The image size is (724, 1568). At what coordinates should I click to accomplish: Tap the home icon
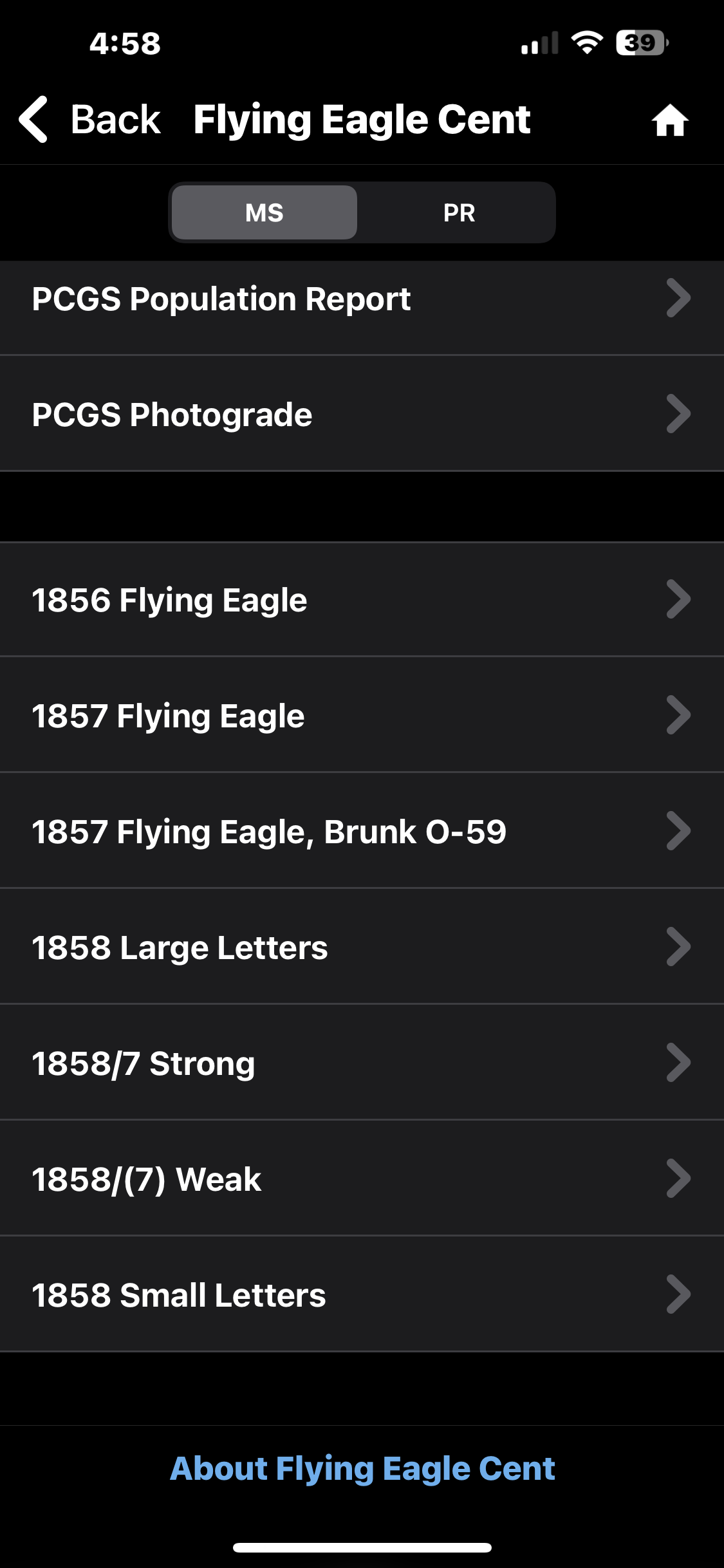click(x=670, y=120)
